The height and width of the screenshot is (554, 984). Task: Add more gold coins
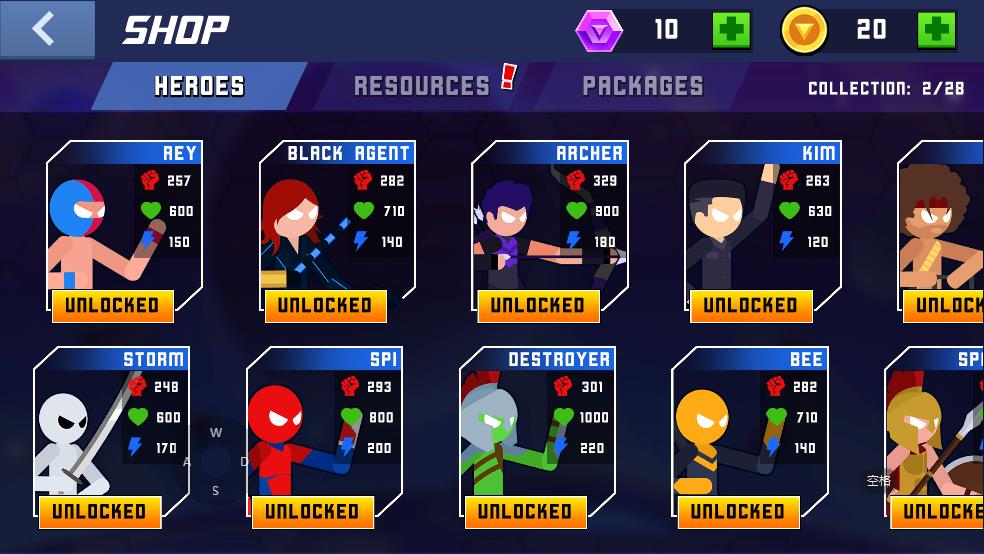coord(936,30)
